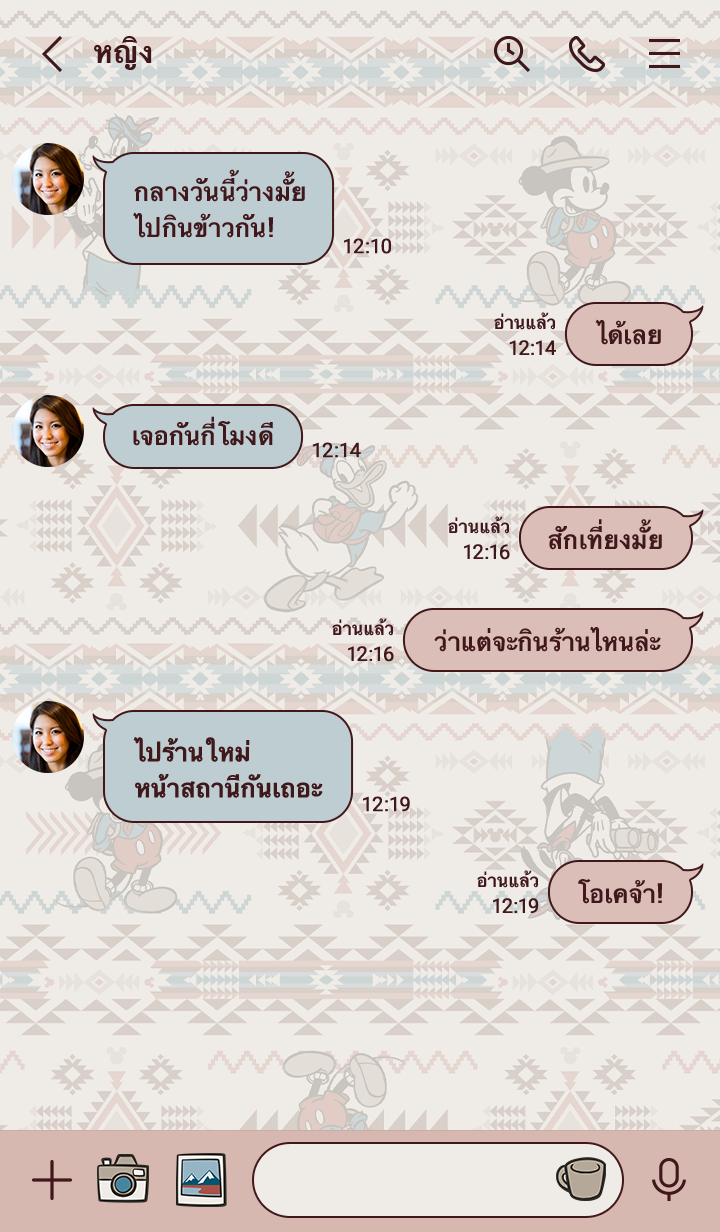Image resolution: width=720 pixels, height=1232 pixels.
Task: Focus the message text field
Action: [400, 1180]
